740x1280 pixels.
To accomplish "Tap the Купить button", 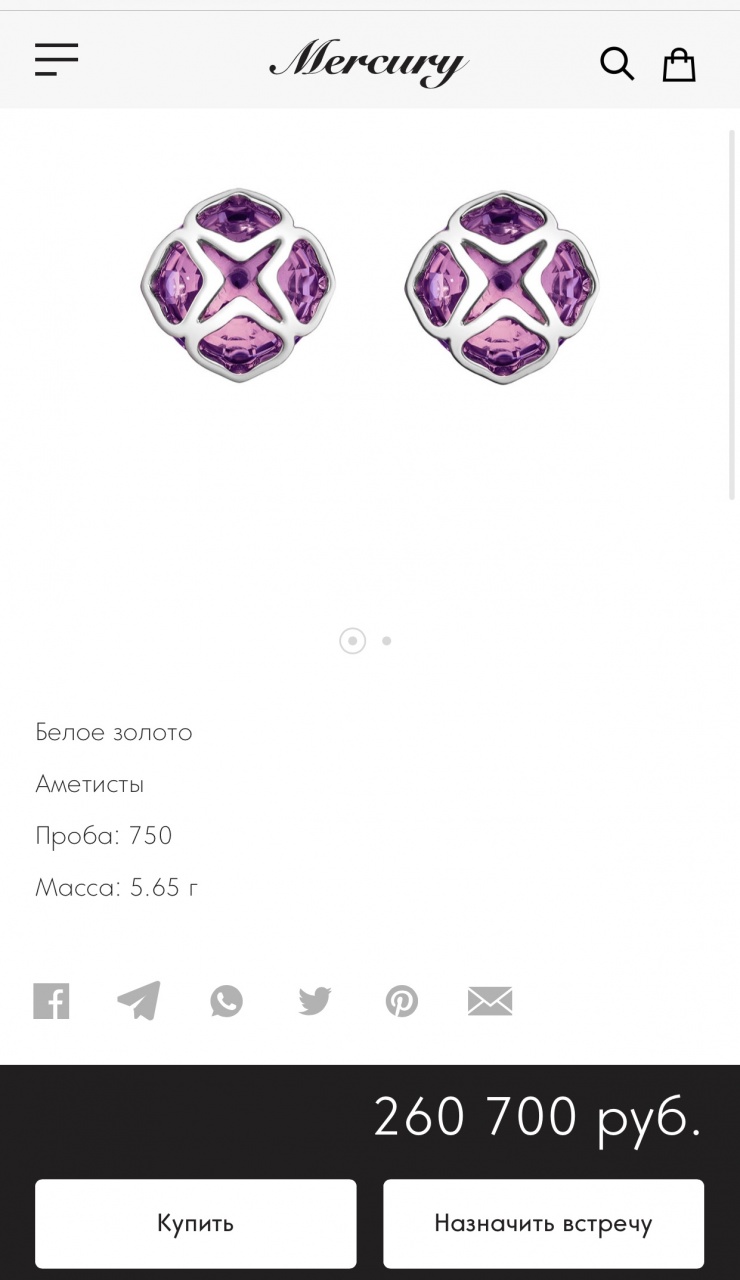I will (x=196, y=1223).
